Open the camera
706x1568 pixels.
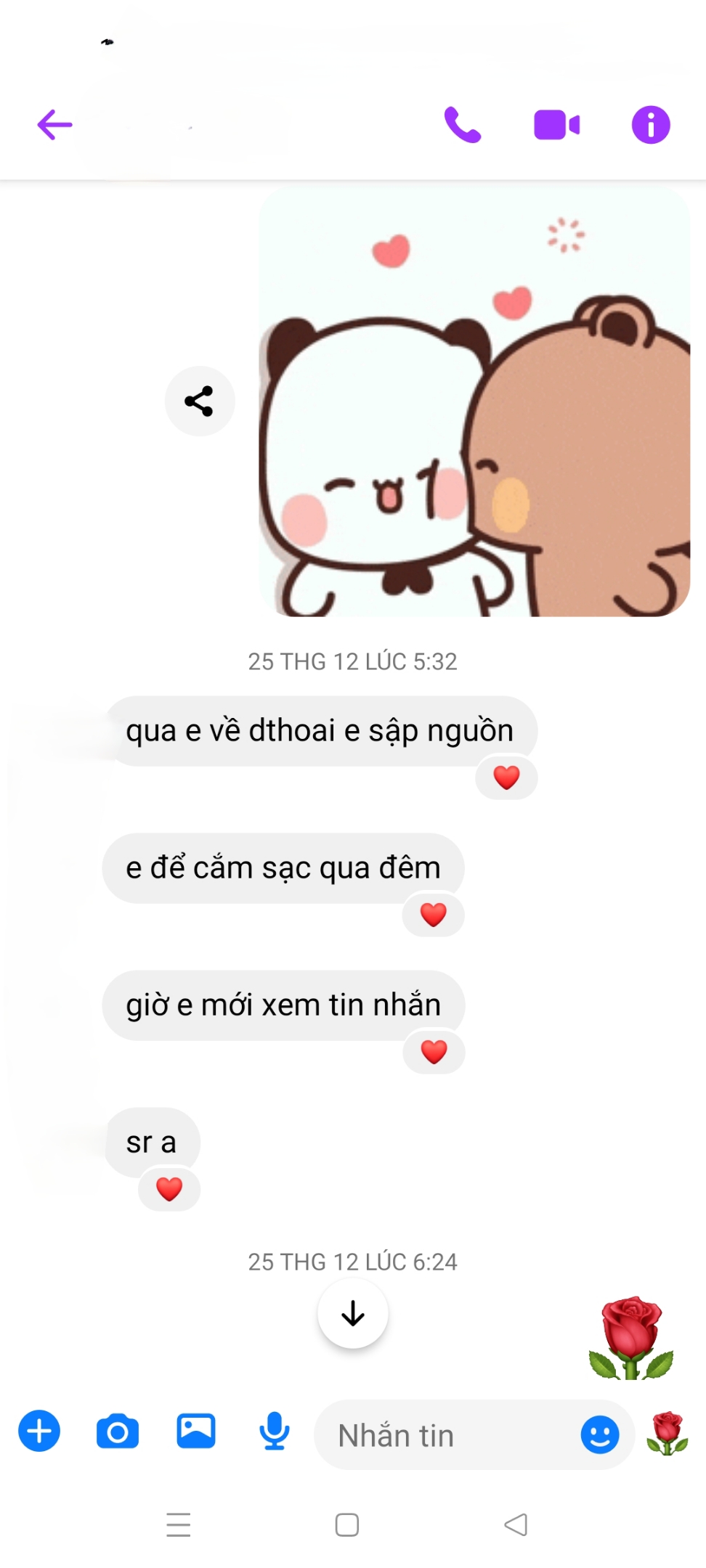click(118, 1432)
